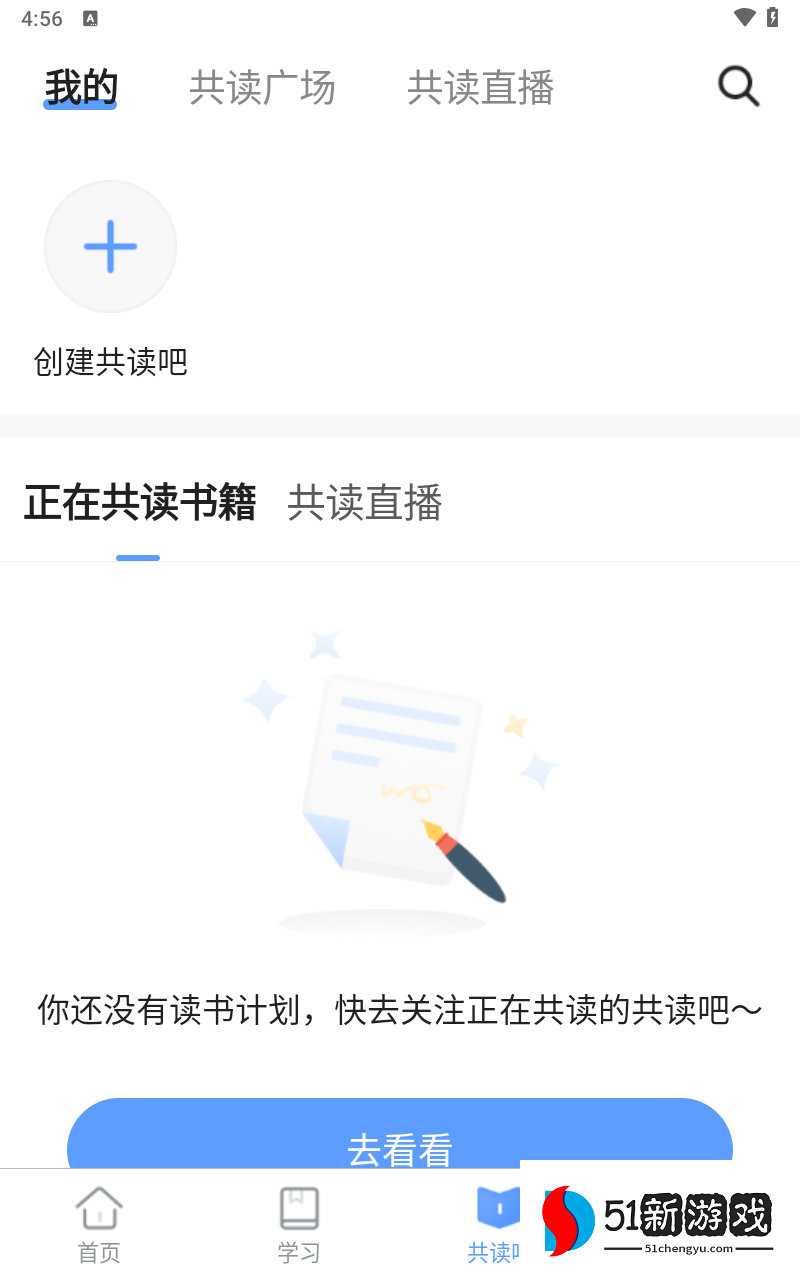Open the 学习 bottom tab

coord(299,1224)
